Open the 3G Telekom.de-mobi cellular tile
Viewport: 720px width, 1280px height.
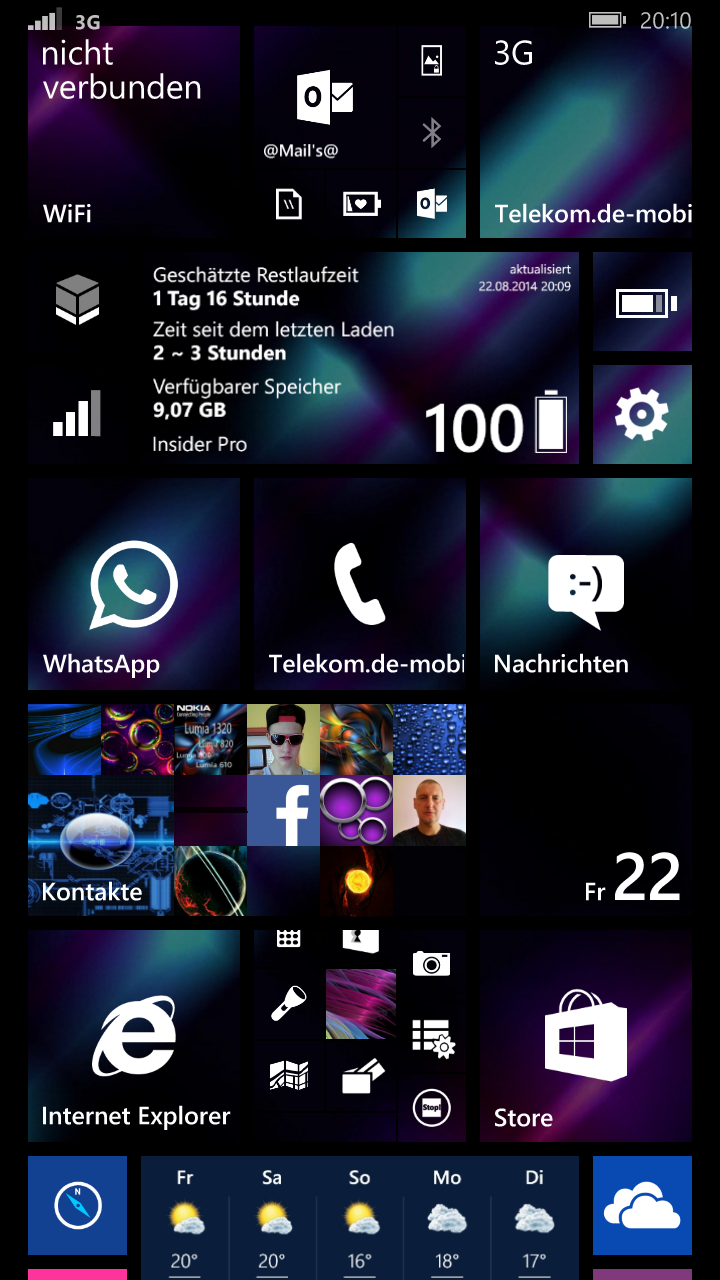click(x=586, y=132)
